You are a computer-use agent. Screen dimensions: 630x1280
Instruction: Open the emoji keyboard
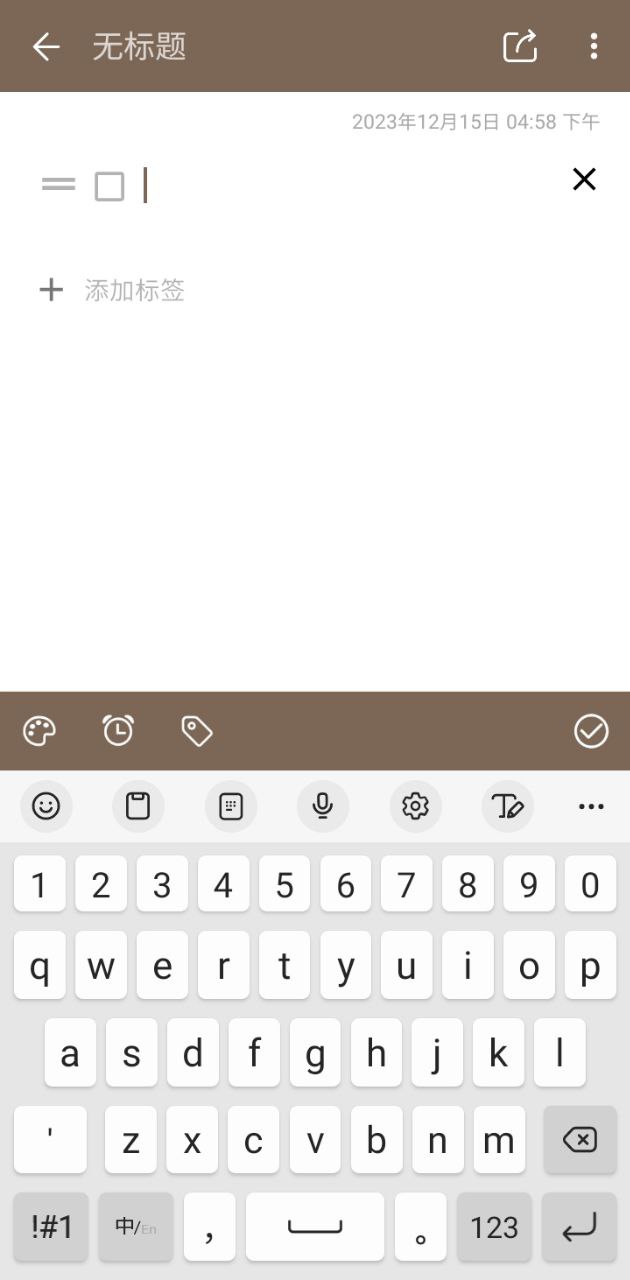pos(46,806)
